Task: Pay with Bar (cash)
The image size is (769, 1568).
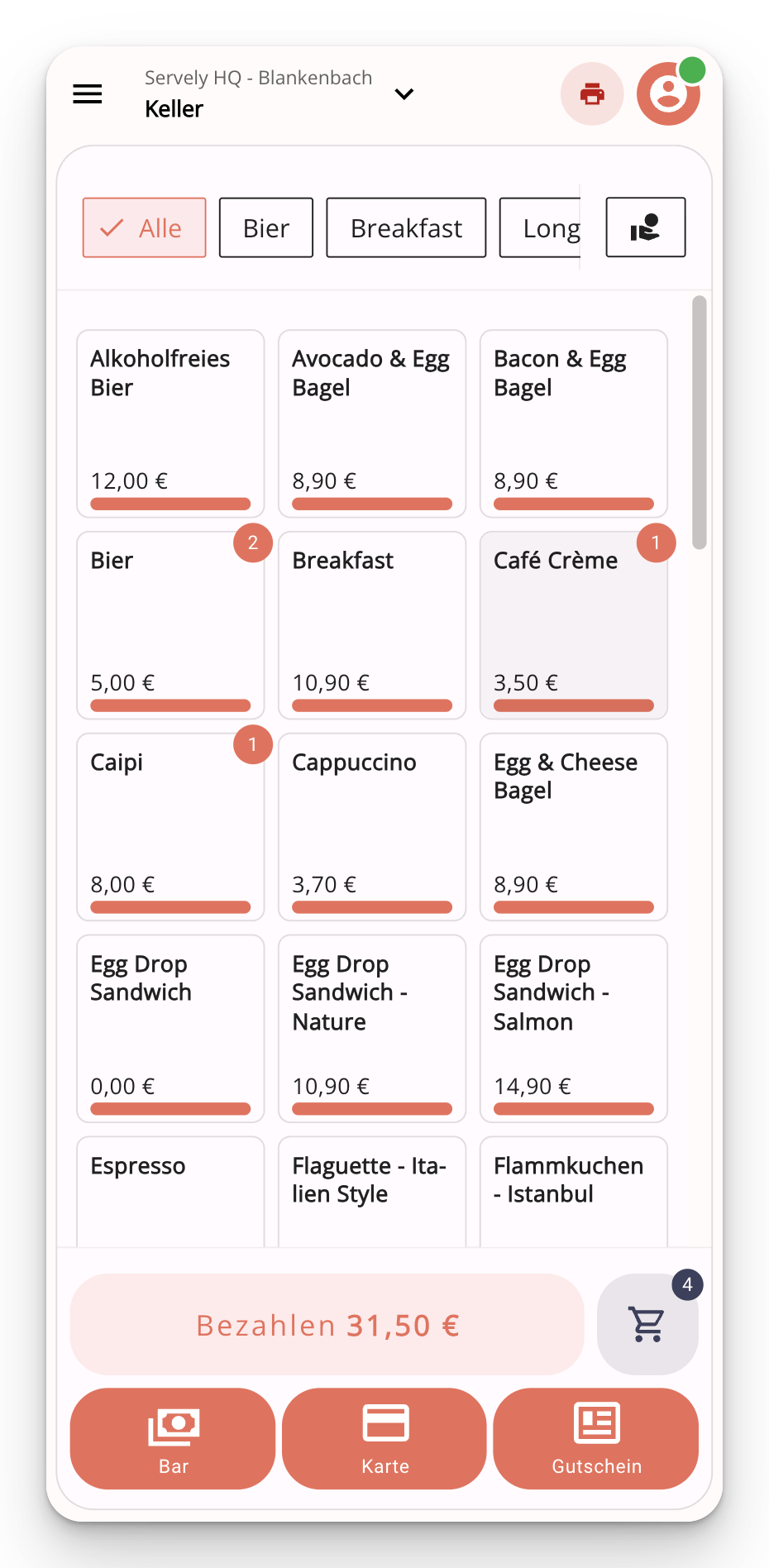Action: coord(173,1439)
